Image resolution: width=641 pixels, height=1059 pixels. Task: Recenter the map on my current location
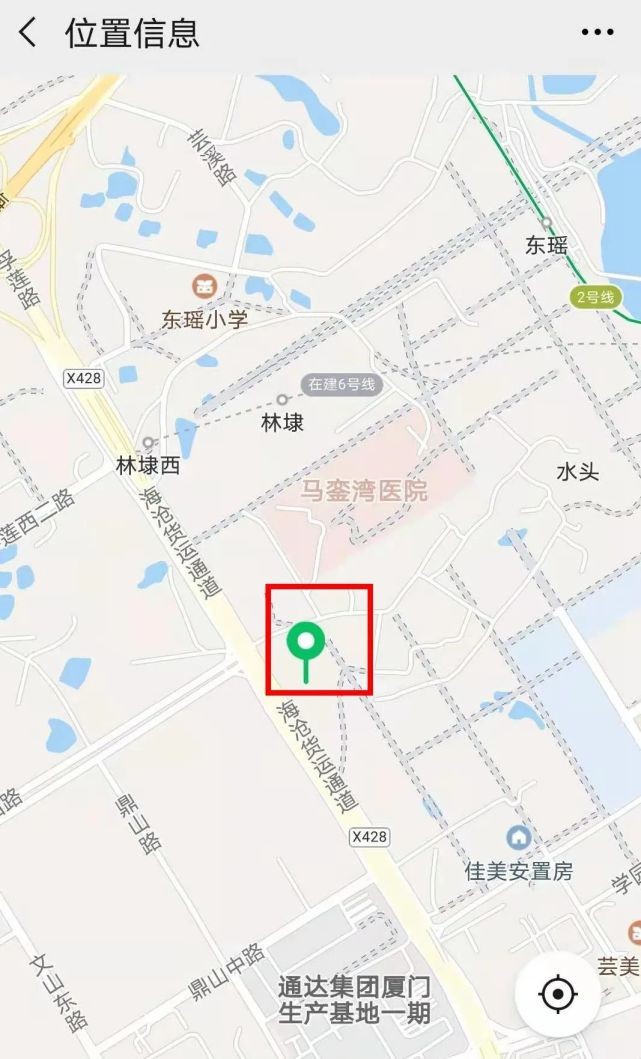(x=558, y=994)
